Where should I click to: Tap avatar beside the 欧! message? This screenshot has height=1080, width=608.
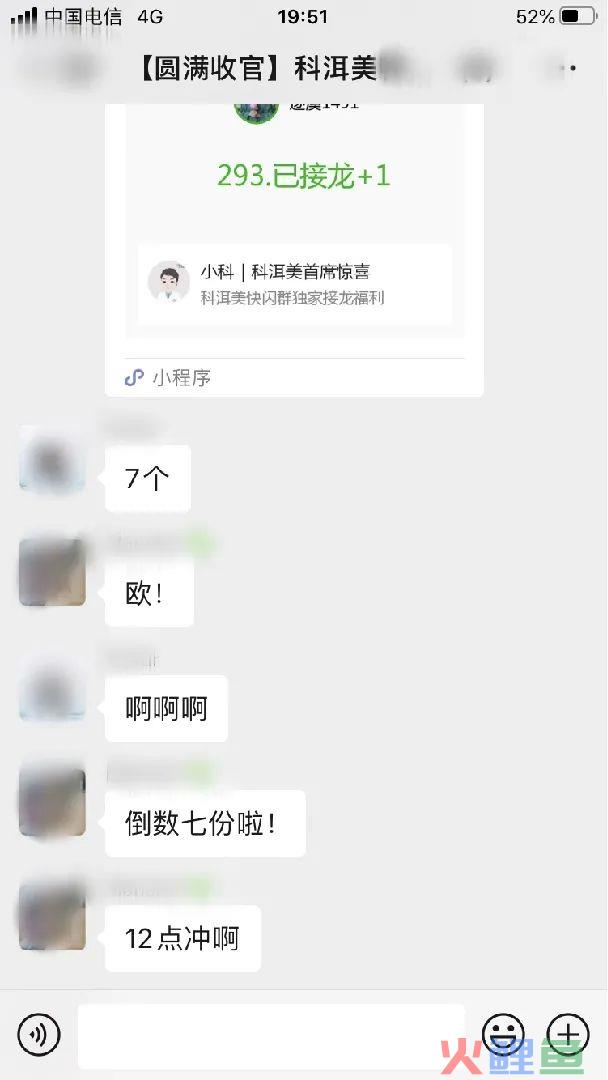(52, 573)
